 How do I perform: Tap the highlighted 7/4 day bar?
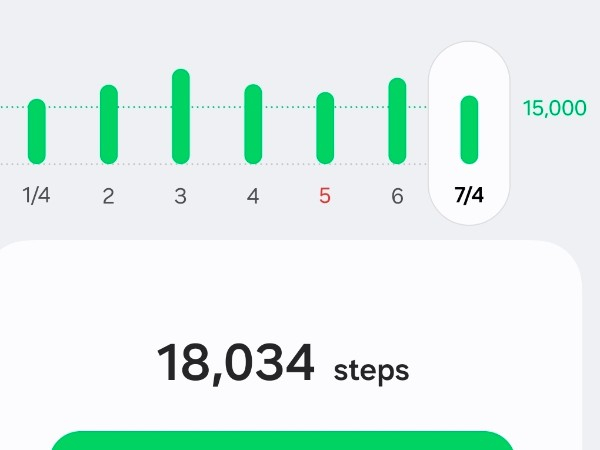(x=469, y=129)
